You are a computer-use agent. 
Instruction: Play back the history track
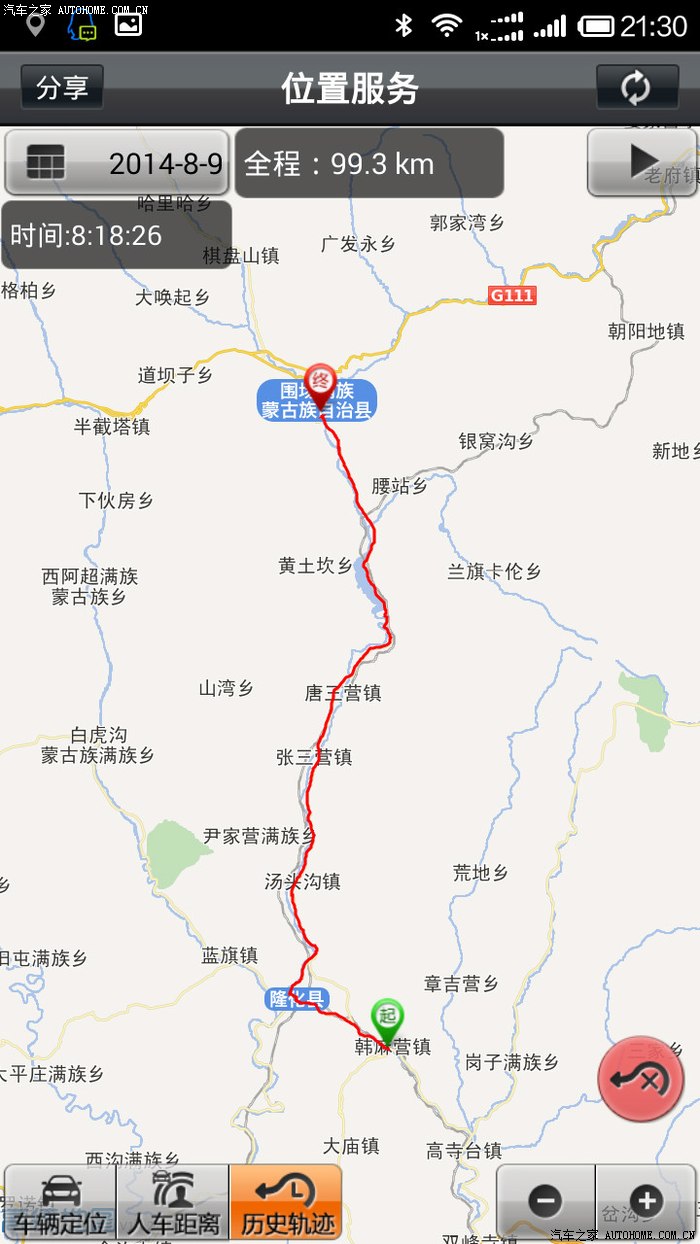(x=641, y=161)
